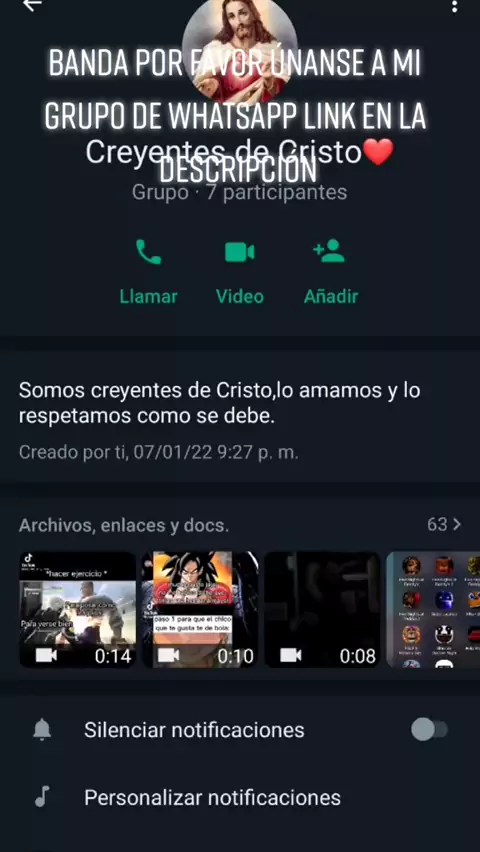Open the 0:14 video thumbnail
Image resolution: width=480 pixels, height=852 pixels.
[x=78, y=610]
